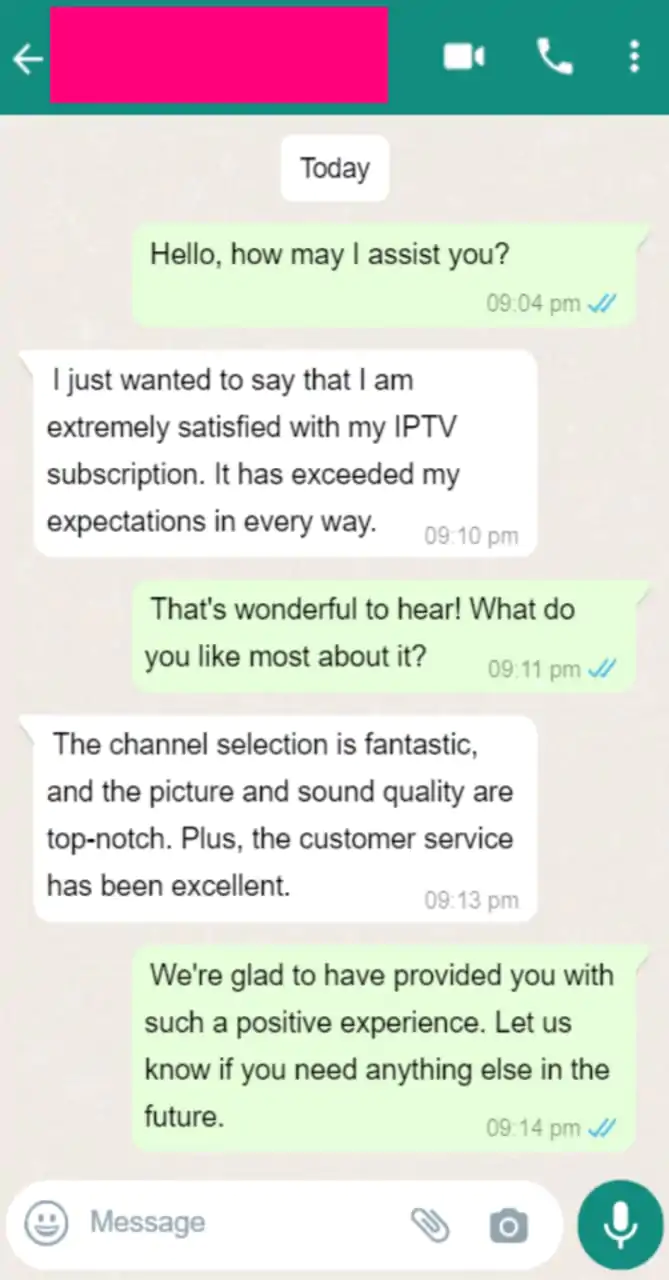
Task: Tap the microphone voice message button
Action: (x=620, y=1223)
